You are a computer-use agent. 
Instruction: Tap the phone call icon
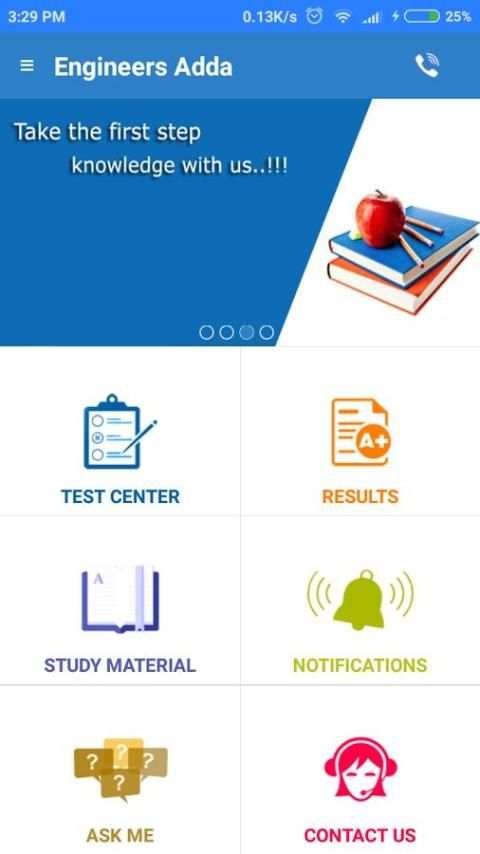click(x=428, y=65)
